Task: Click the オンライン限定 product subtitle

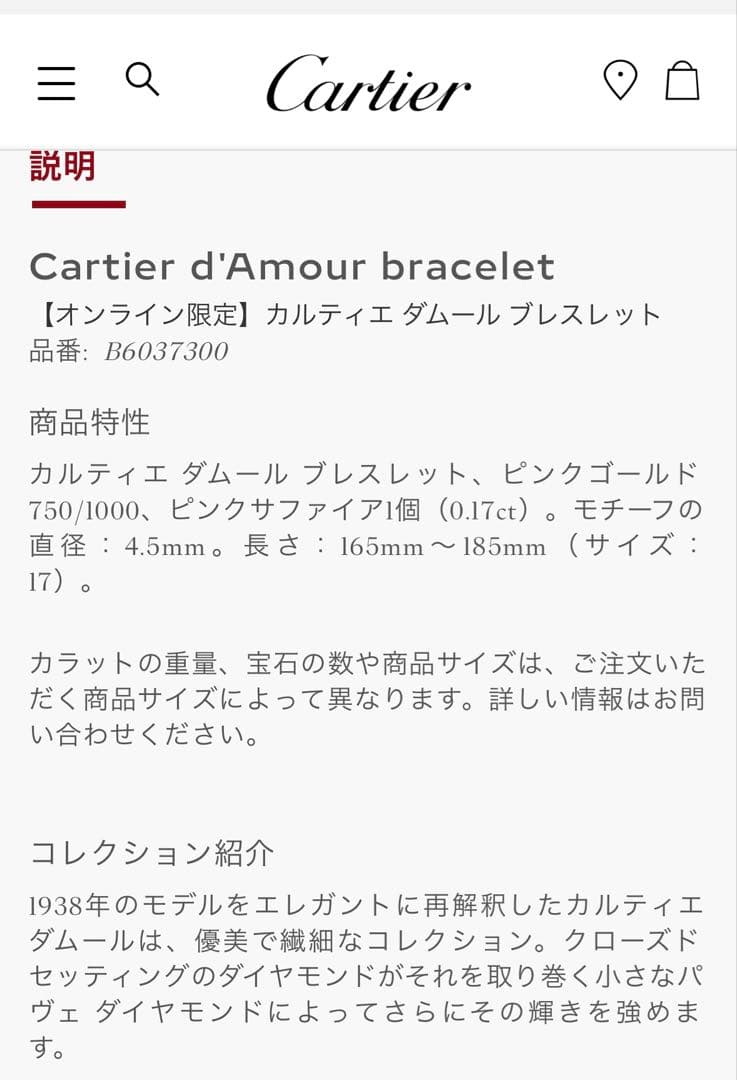Action: click(345, 313)
